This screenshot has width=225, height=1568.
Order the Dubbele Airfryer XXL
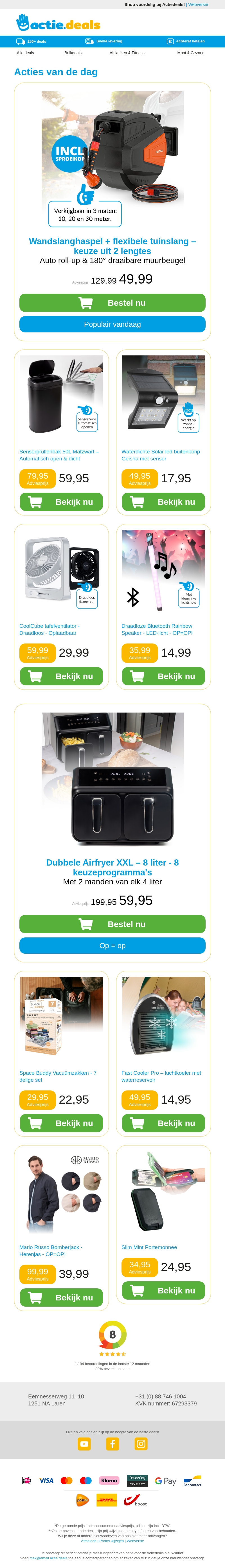click(x=112, y=924)
